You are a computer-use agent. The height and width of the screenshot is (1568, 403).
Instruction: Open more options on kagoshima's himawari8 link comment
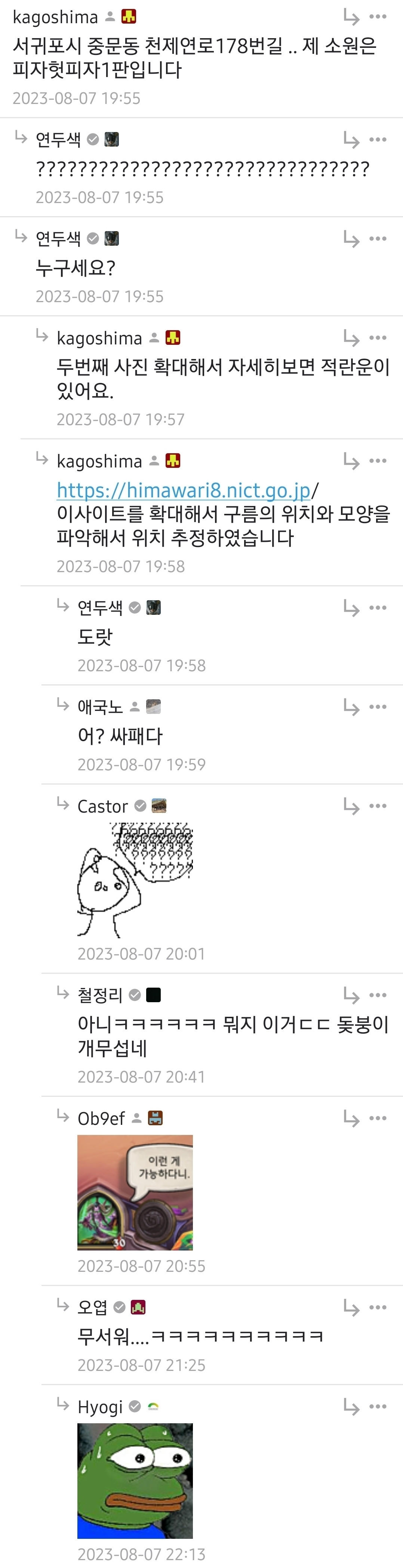coord(378,461)
